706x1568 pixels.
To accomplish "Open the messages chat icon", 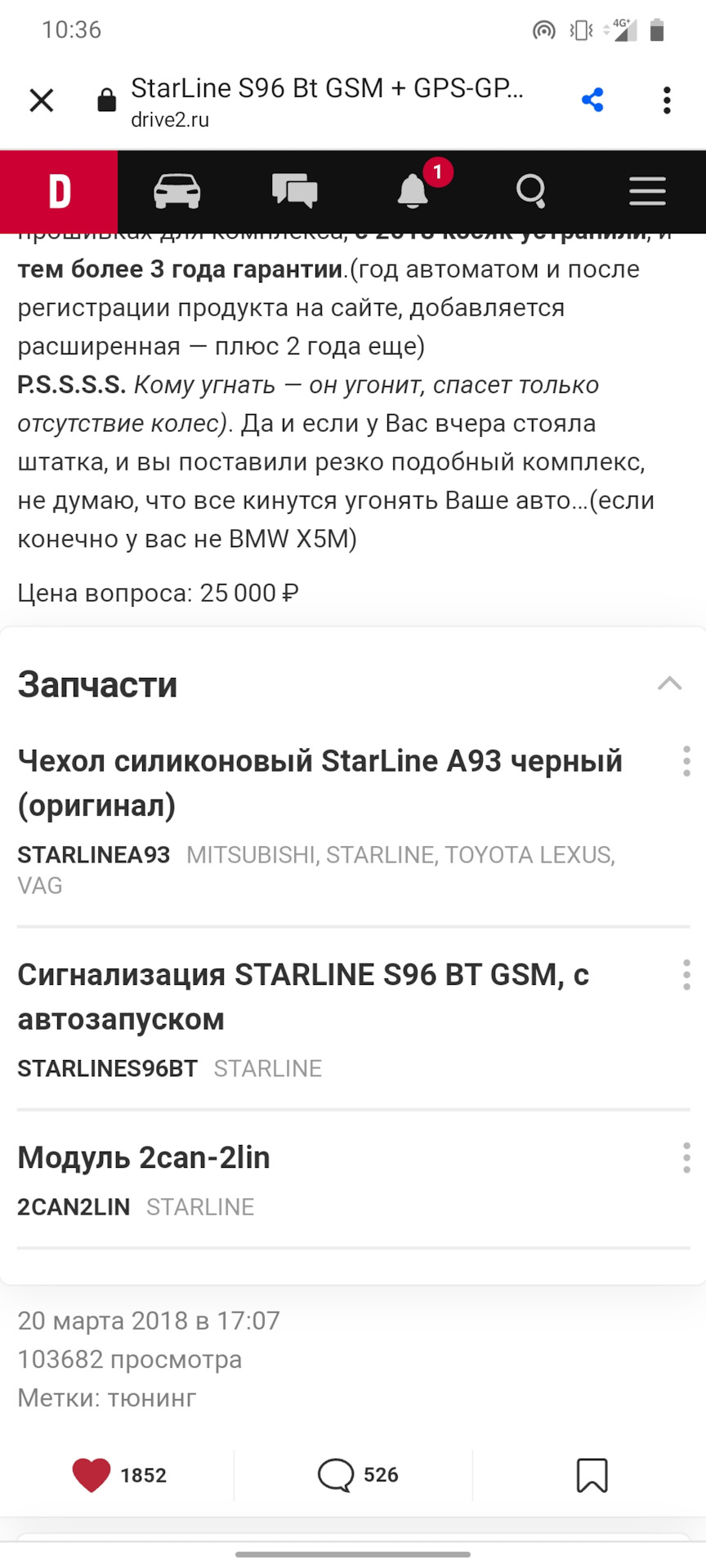I will [x=294, y=192].
